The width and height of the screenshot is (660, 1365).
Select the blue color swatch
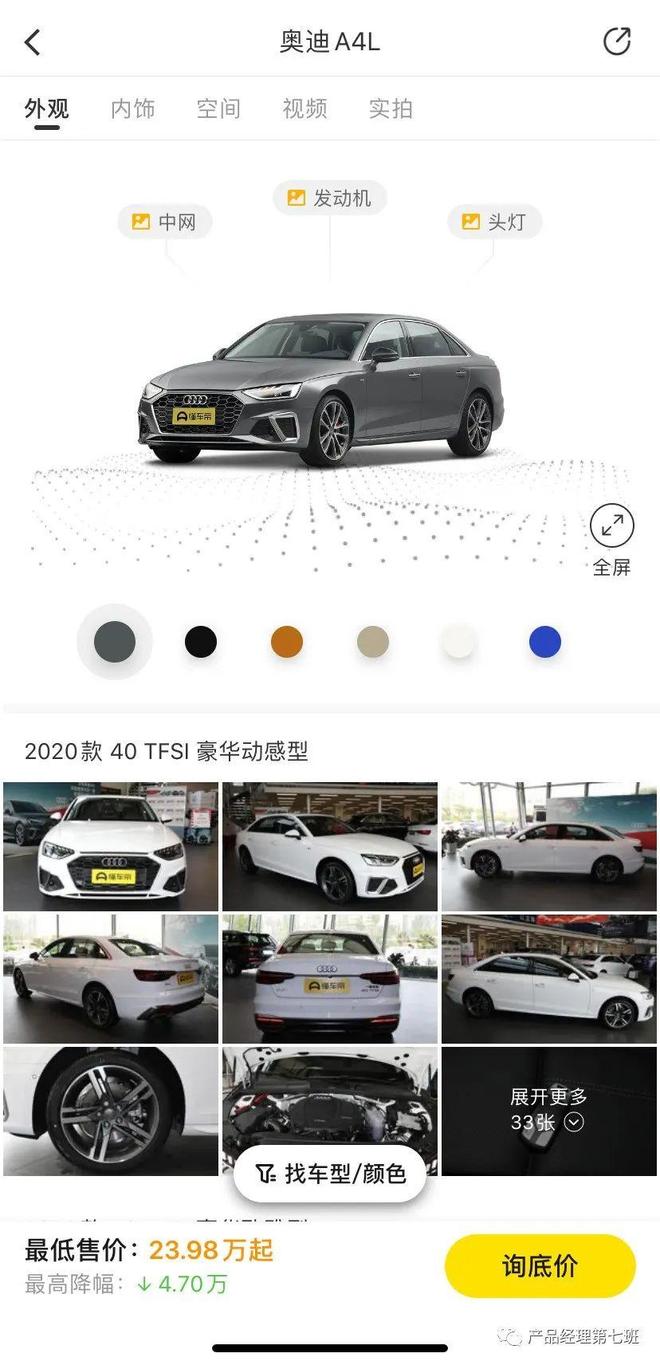545,642
